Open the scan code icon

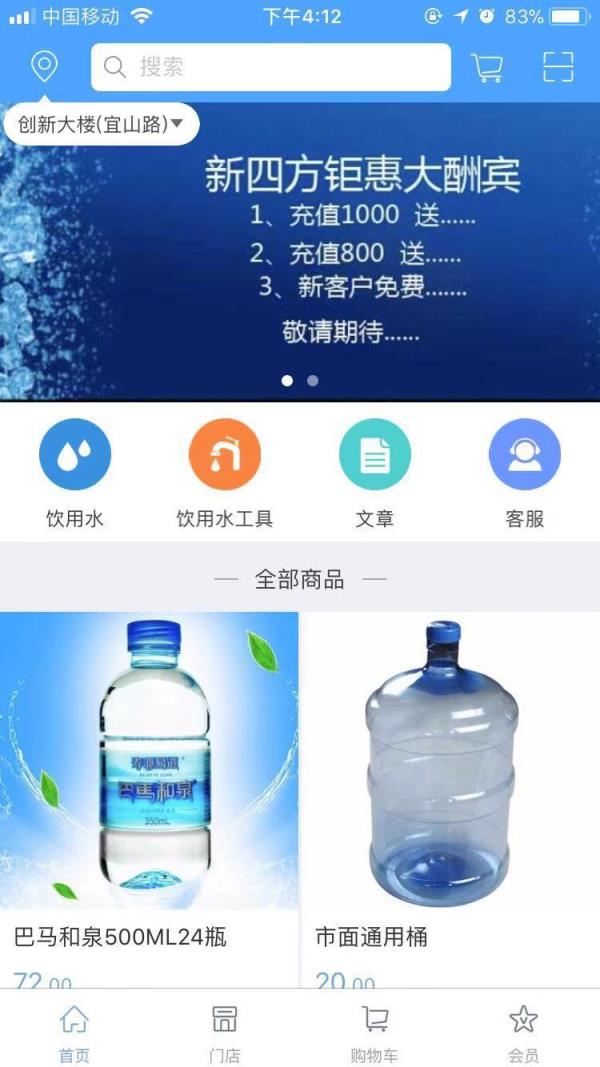point(558,67)
